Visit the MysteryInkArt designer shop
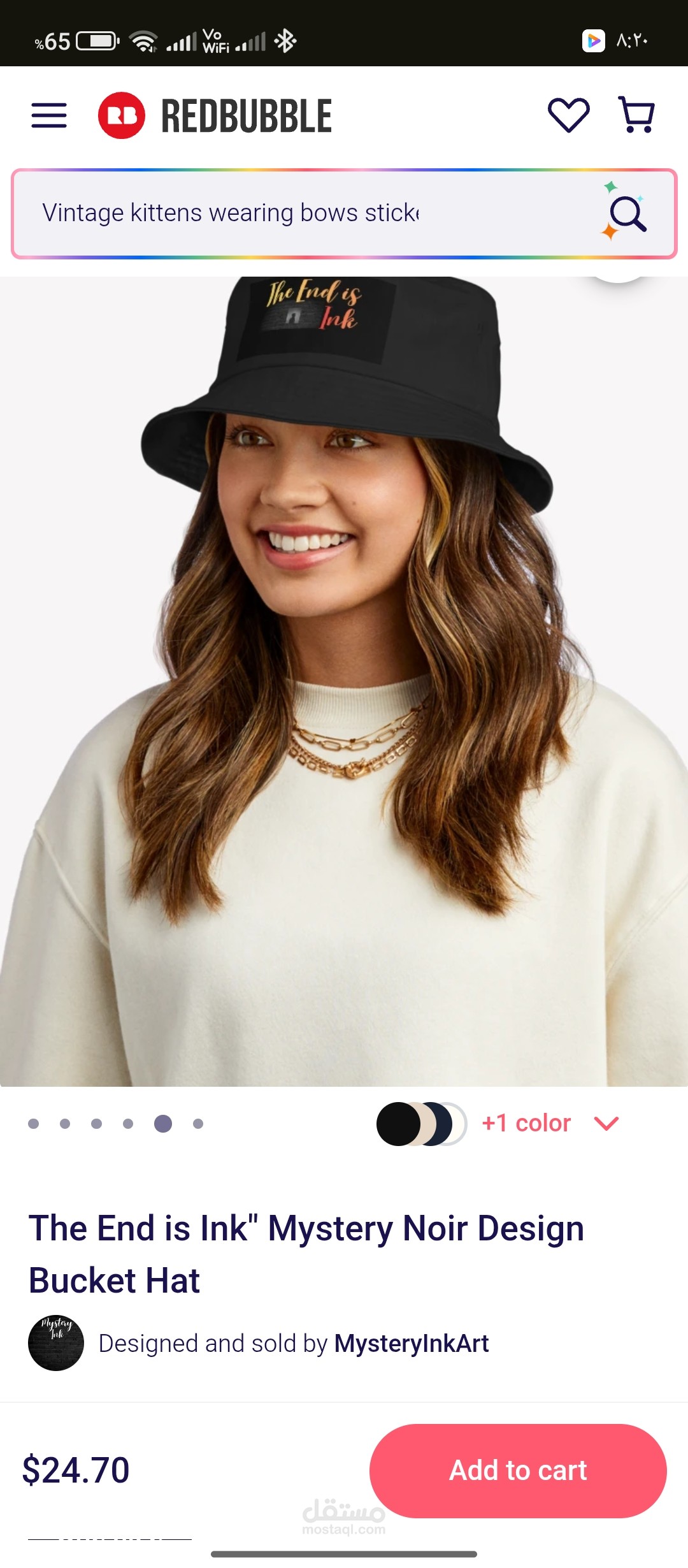 tap(411, 1343)
